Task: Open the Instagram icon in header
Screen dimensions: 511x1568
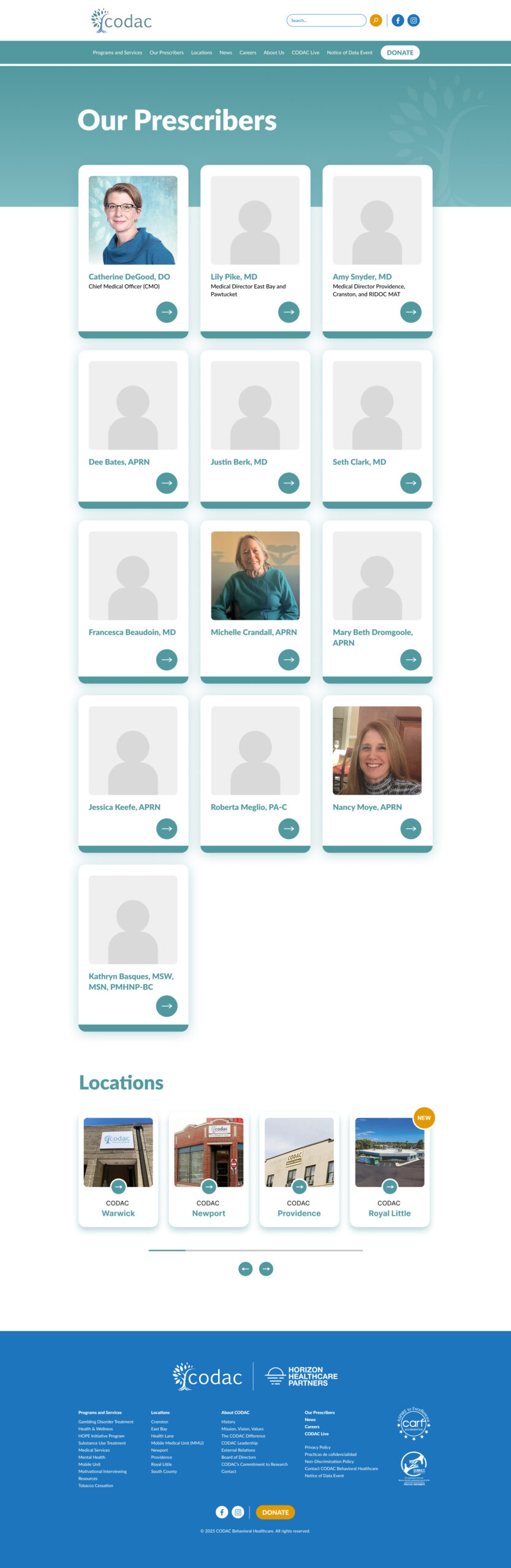Action: tap(414, 21)
